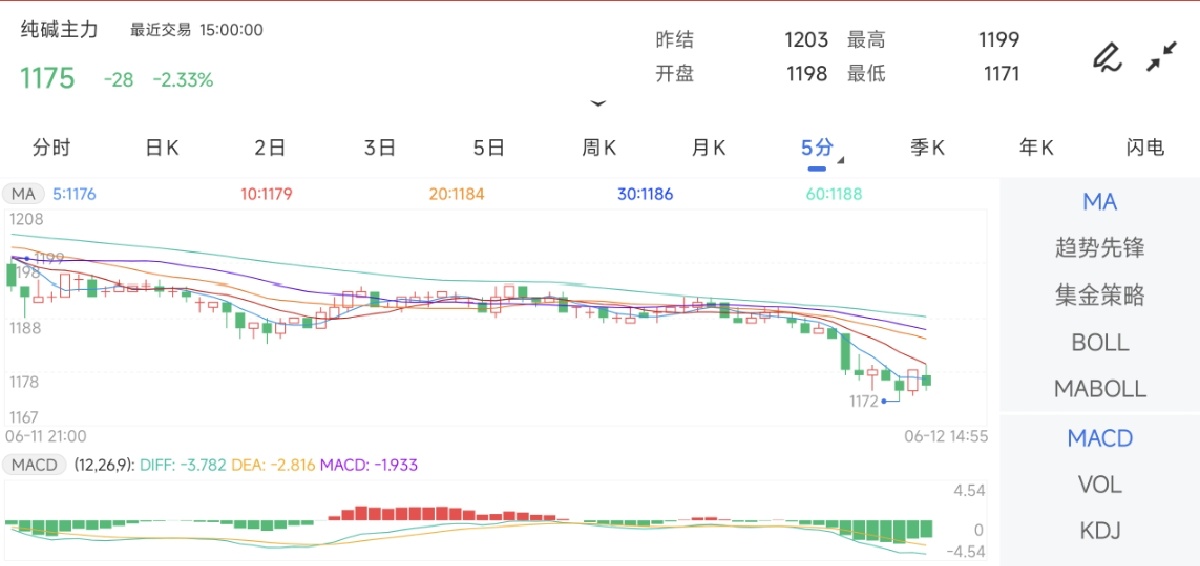Show the 2日 chart

pyautogui.click(x=270, y=148)
